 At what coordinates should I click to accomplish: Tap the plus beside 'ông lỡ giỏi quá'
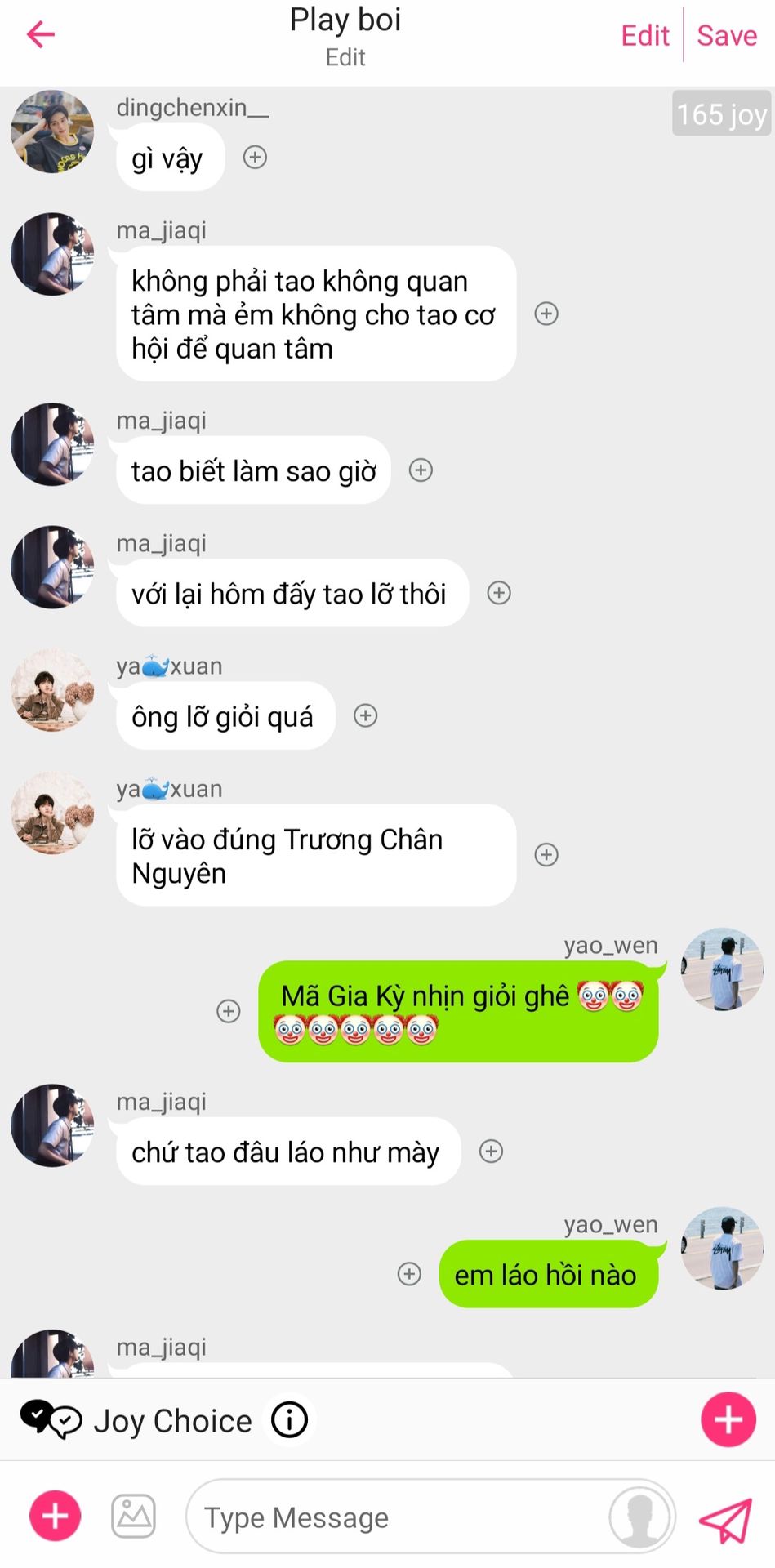coord(365,715)
